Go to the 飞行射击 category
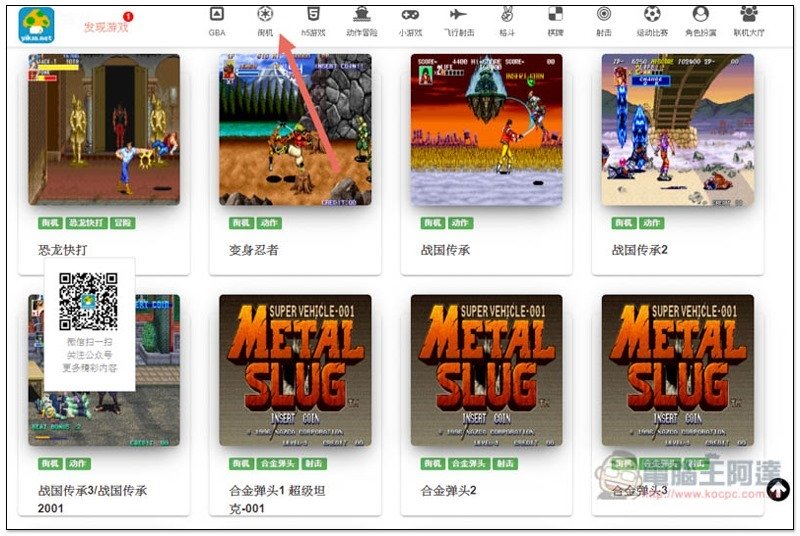Image resolution: width=800 pixels, height=536 pixels. [x=459, y=21]
